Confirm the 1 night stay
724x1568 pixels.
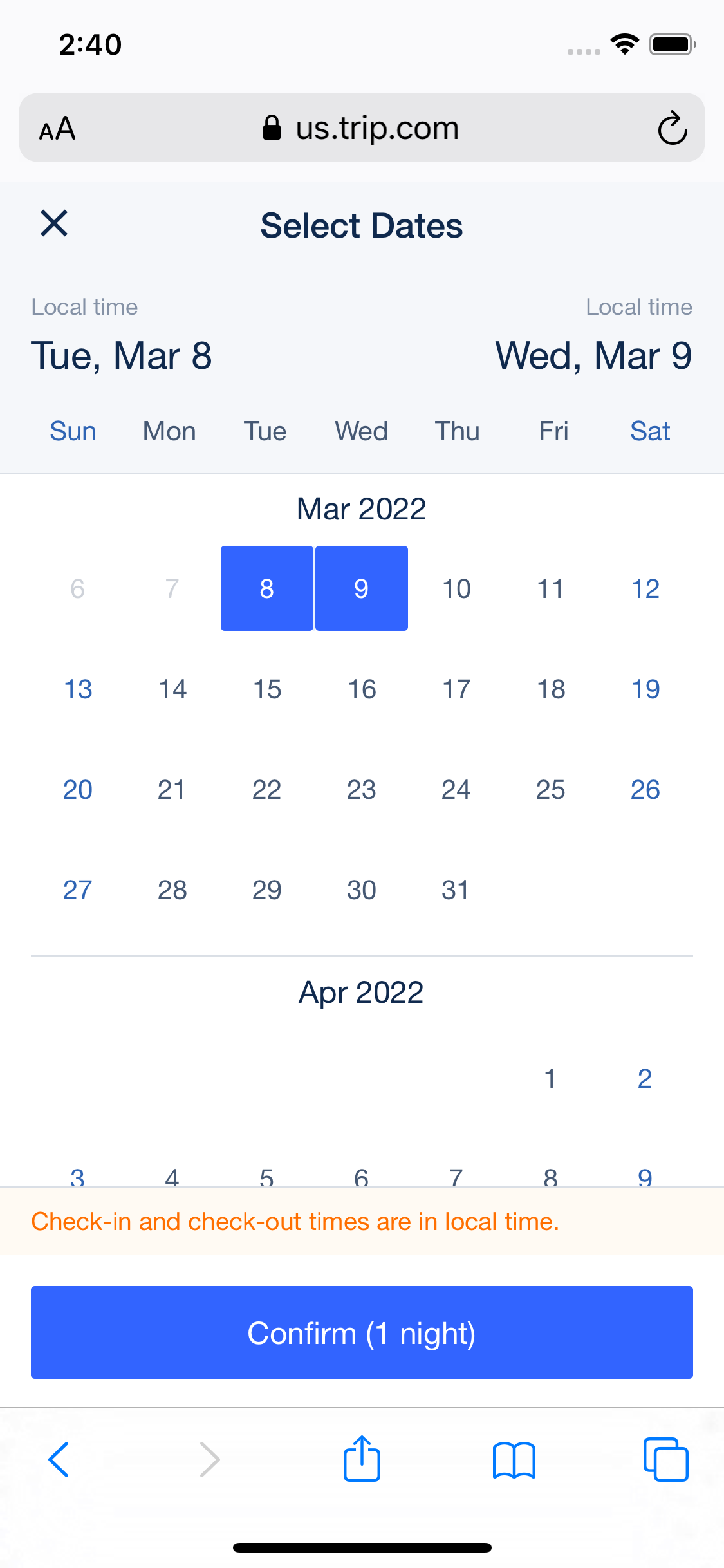[x=362, y=1333]
